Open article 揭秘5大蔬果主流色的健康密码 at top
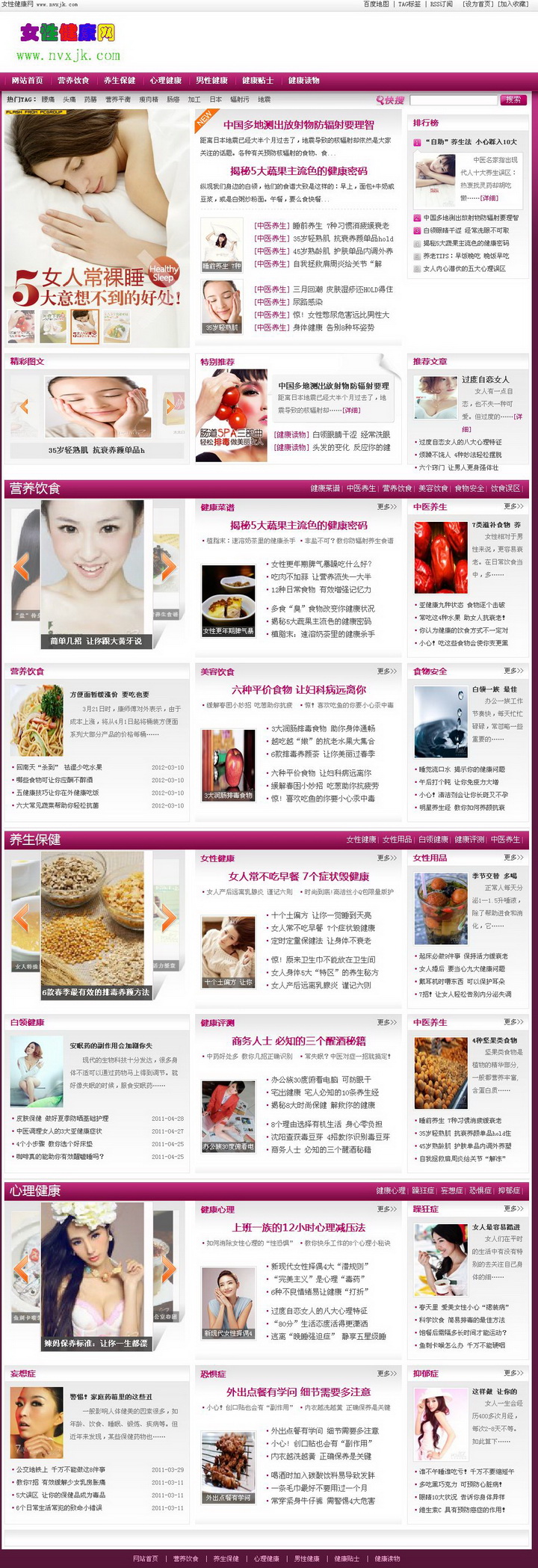 (x=299, y=170)
